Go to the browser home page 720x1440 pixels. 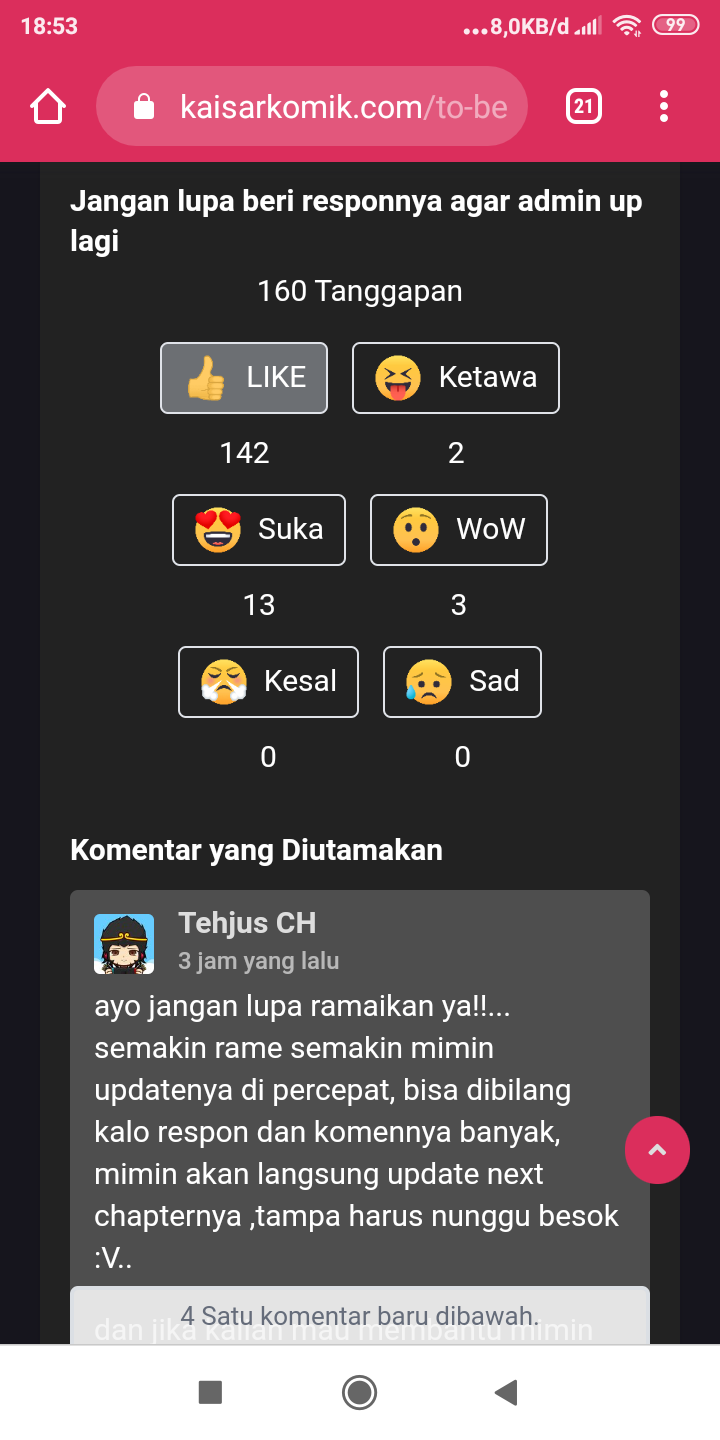click(x=48, y=106)
